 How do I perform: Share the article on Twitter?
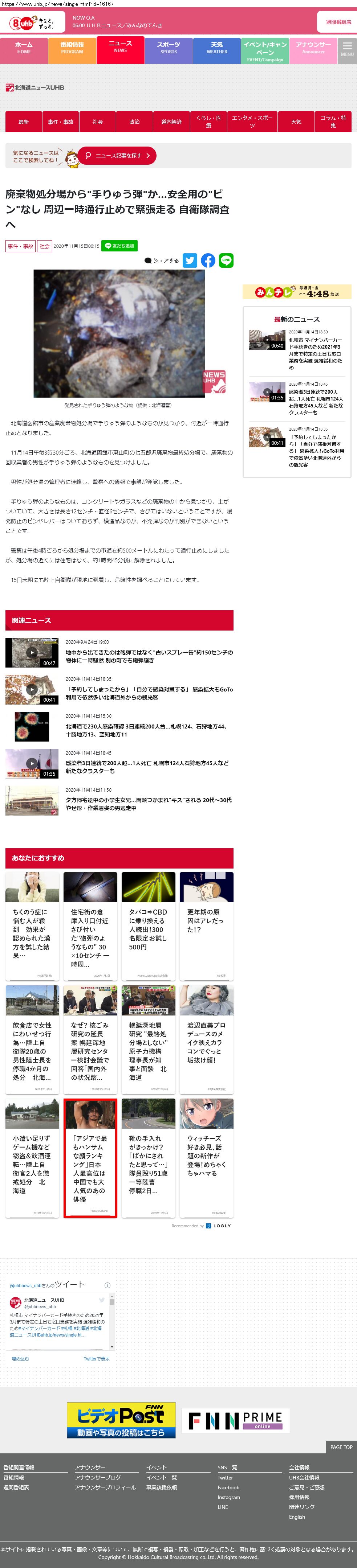pyautogui.click(x=191, y=260)
